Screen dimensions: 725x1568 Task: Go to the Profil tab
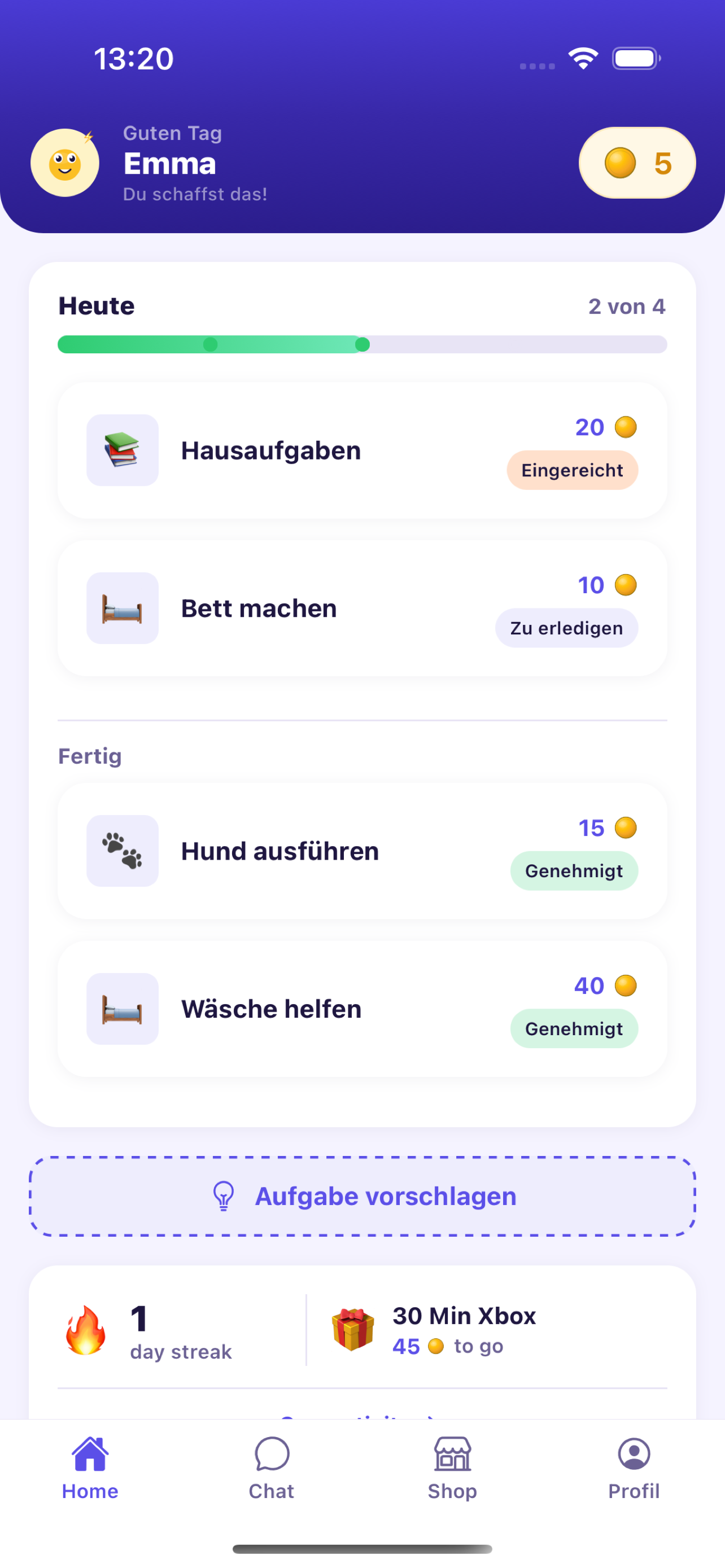tap(633, 1468)
